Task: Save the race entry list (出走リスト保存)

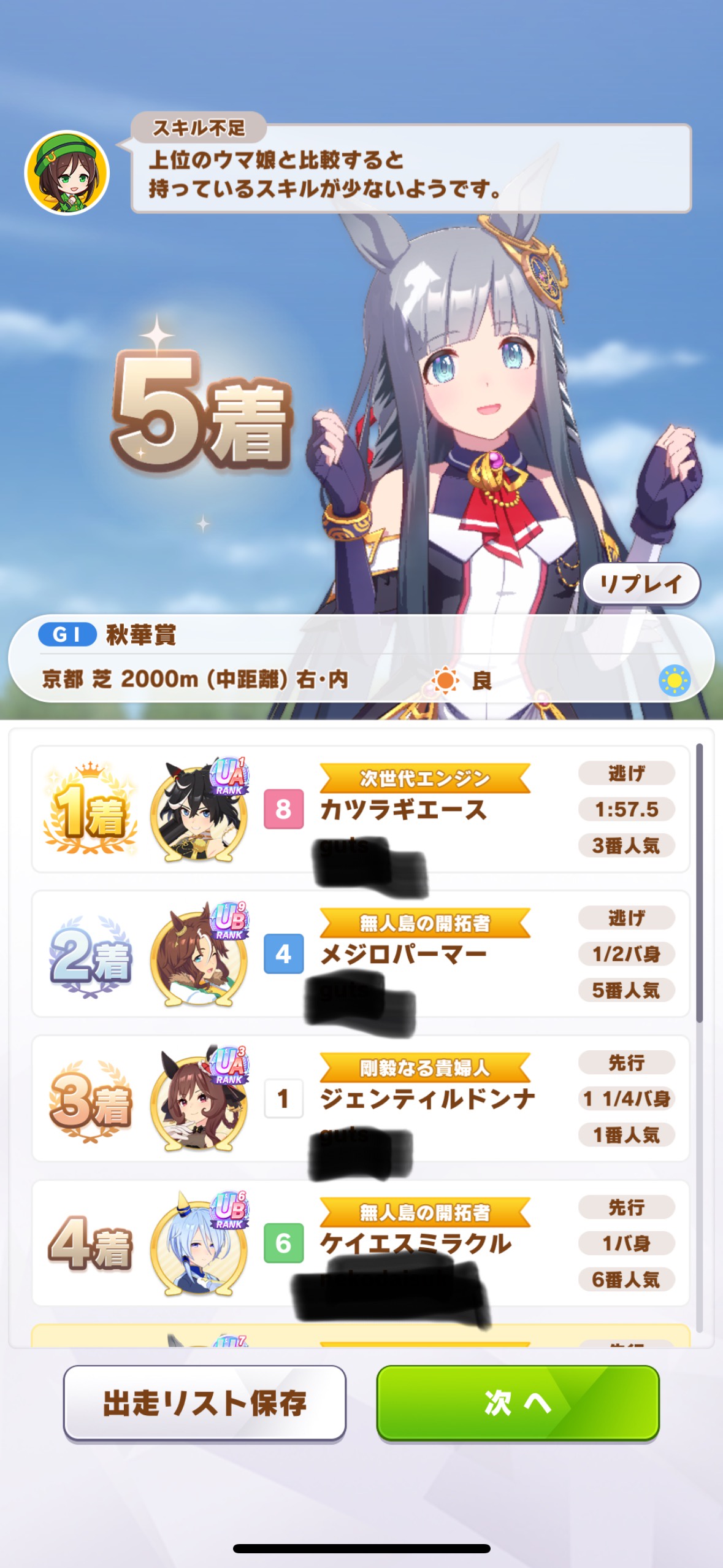Action: coord(205,1402)
